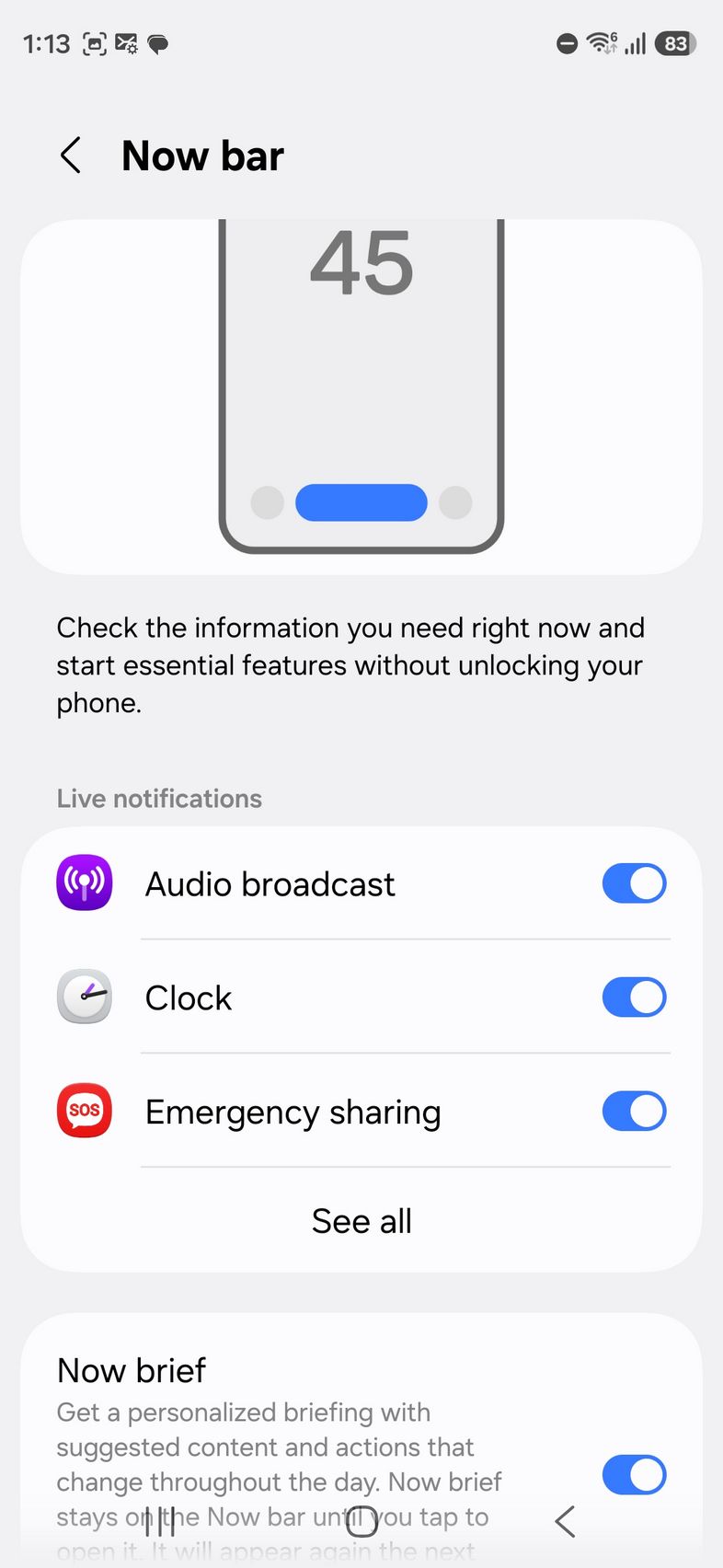Tap the system home button
The width and height of the screenshot is (723, 1568).
point(362,1521)
